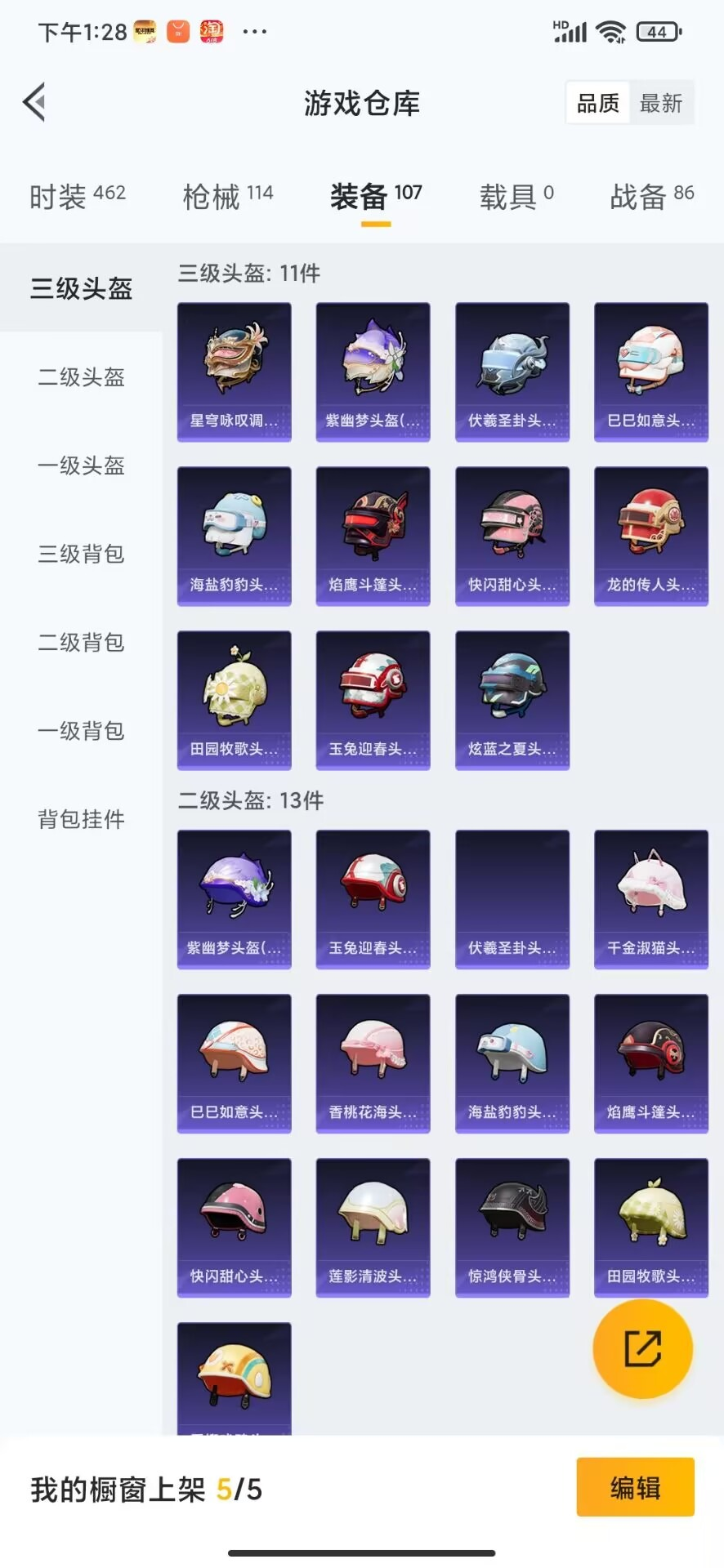Switch to the 战备 tab
This screenshot has width=724, height=1568.
[x=652, y=197]
